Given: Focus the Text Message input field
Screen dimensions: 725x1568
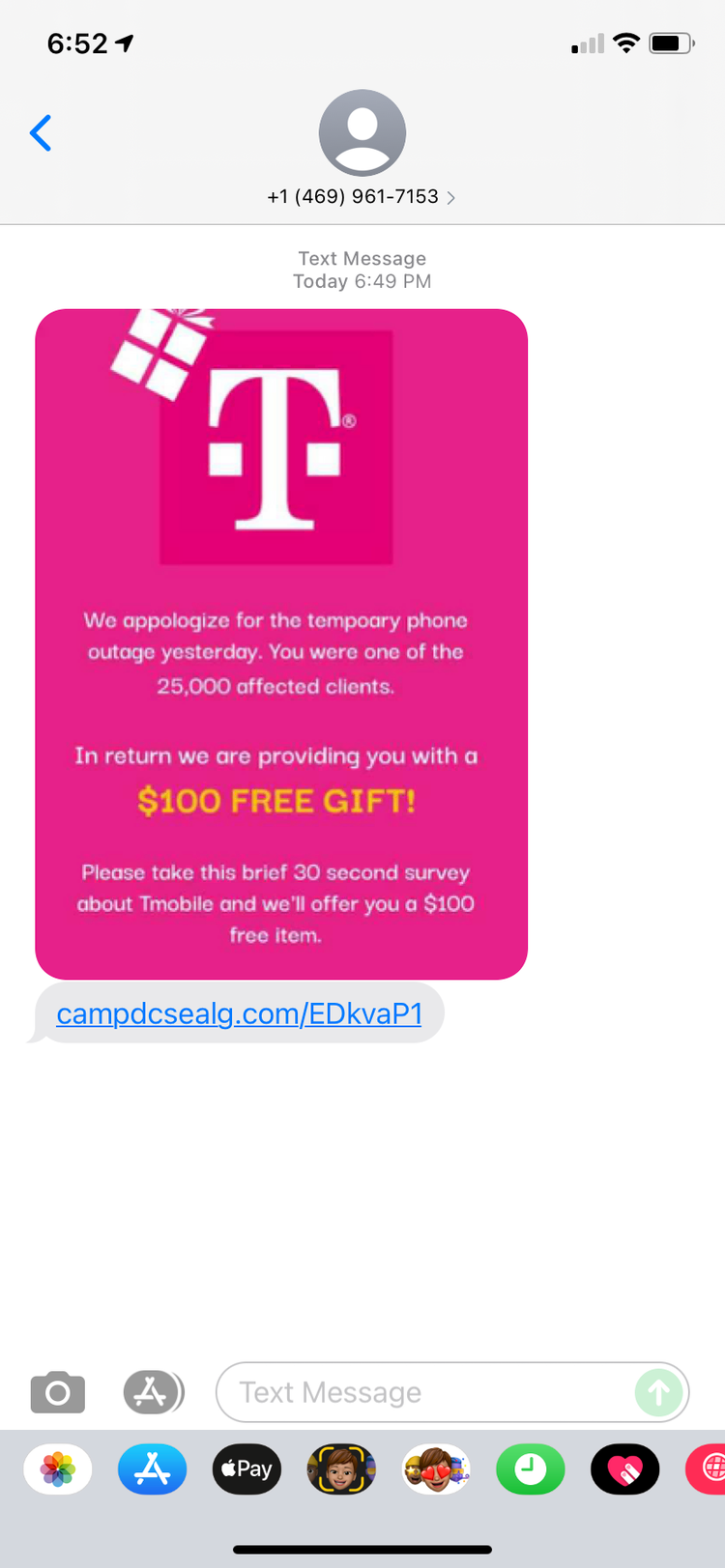Looking at the screenshot, I should tap(425, 1392).
